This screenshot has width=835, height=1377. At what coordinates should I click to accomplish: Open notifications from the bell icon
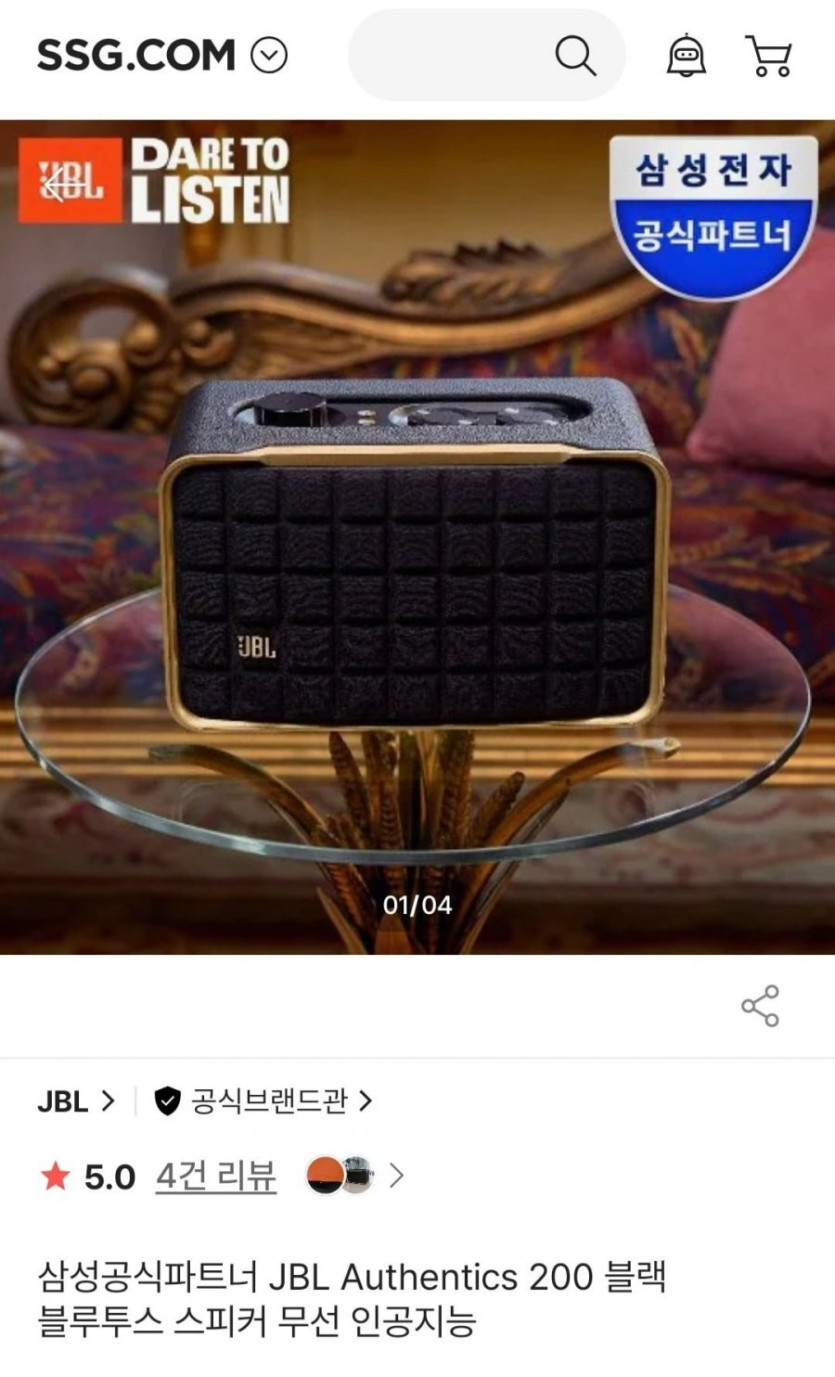click(686, 56)
